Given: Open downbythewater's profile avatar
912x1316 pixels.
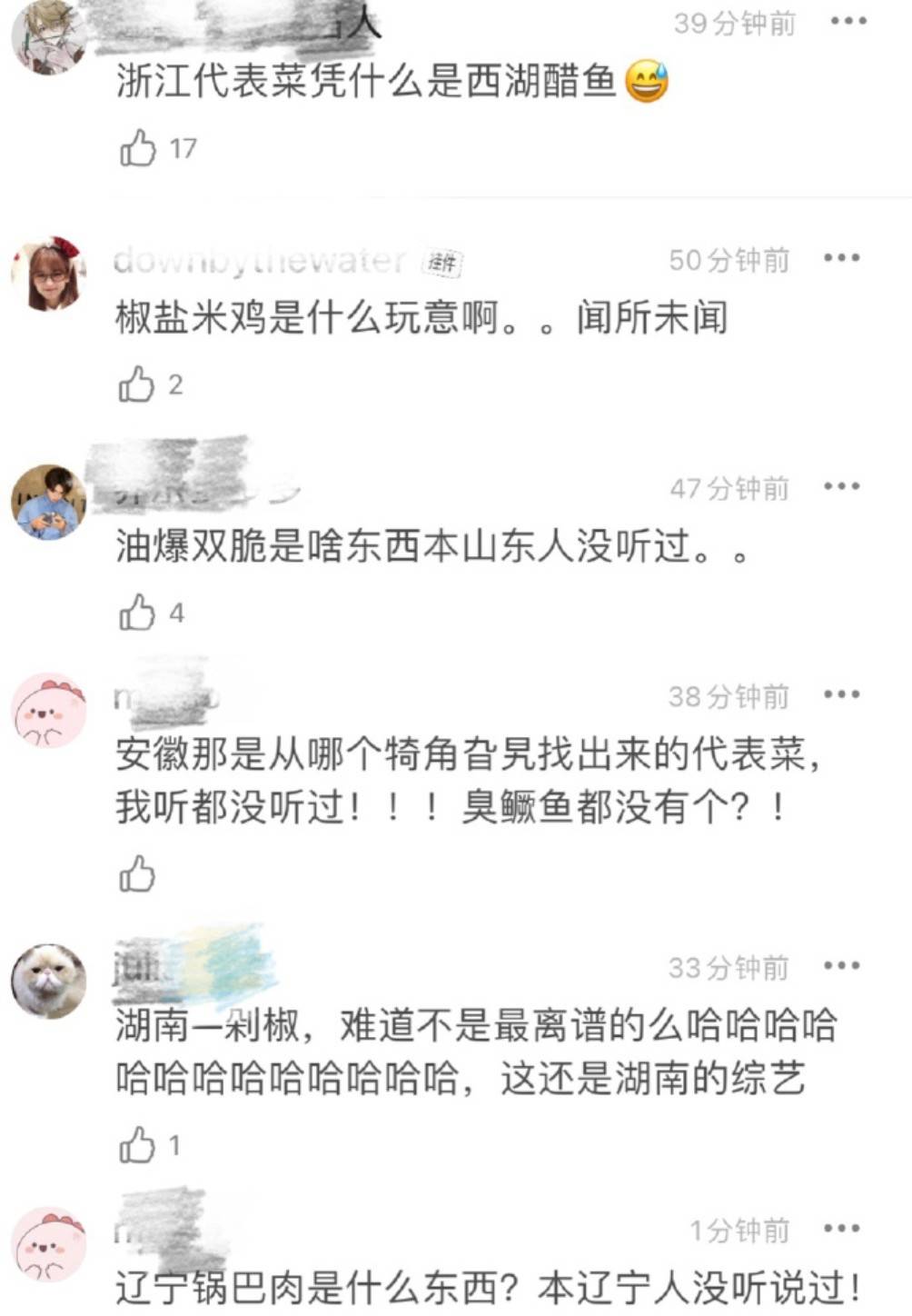Looking at the screenshot, I should pos(47,274).
